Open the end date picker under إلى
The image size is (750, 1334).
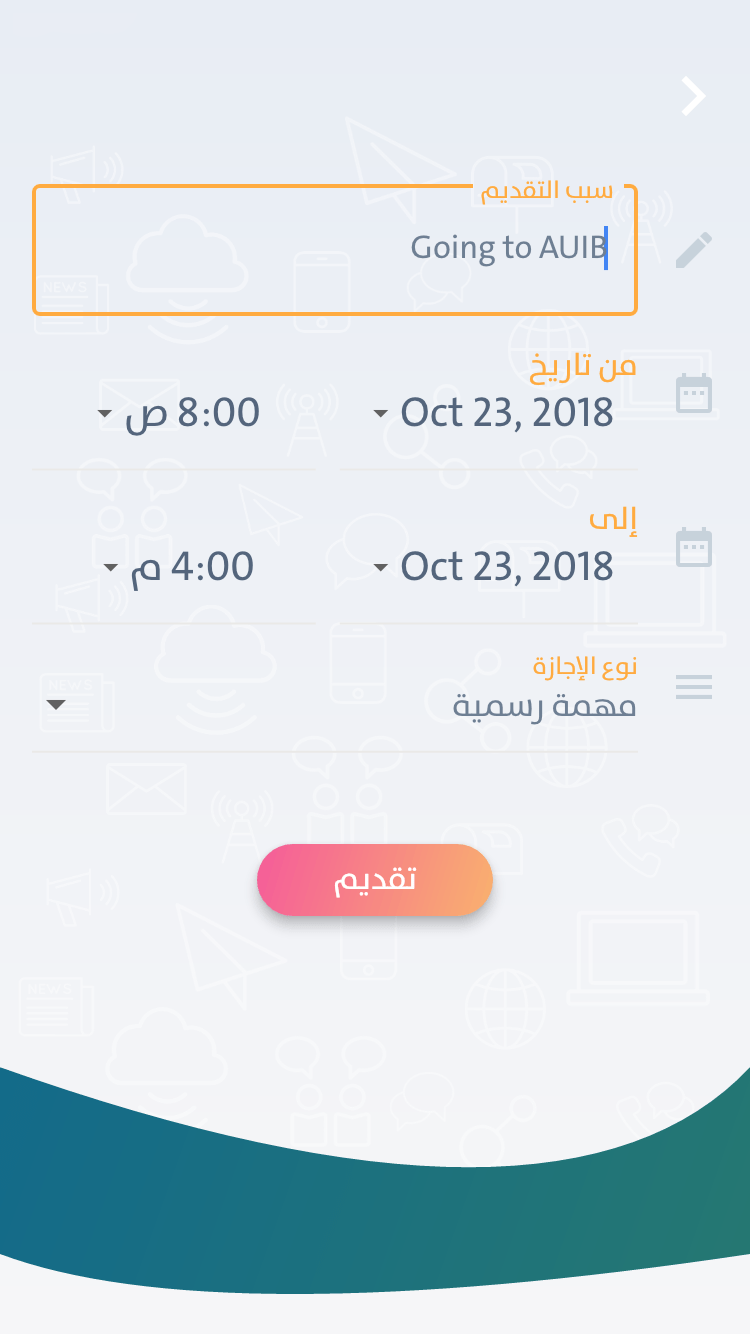coord(489,567)
